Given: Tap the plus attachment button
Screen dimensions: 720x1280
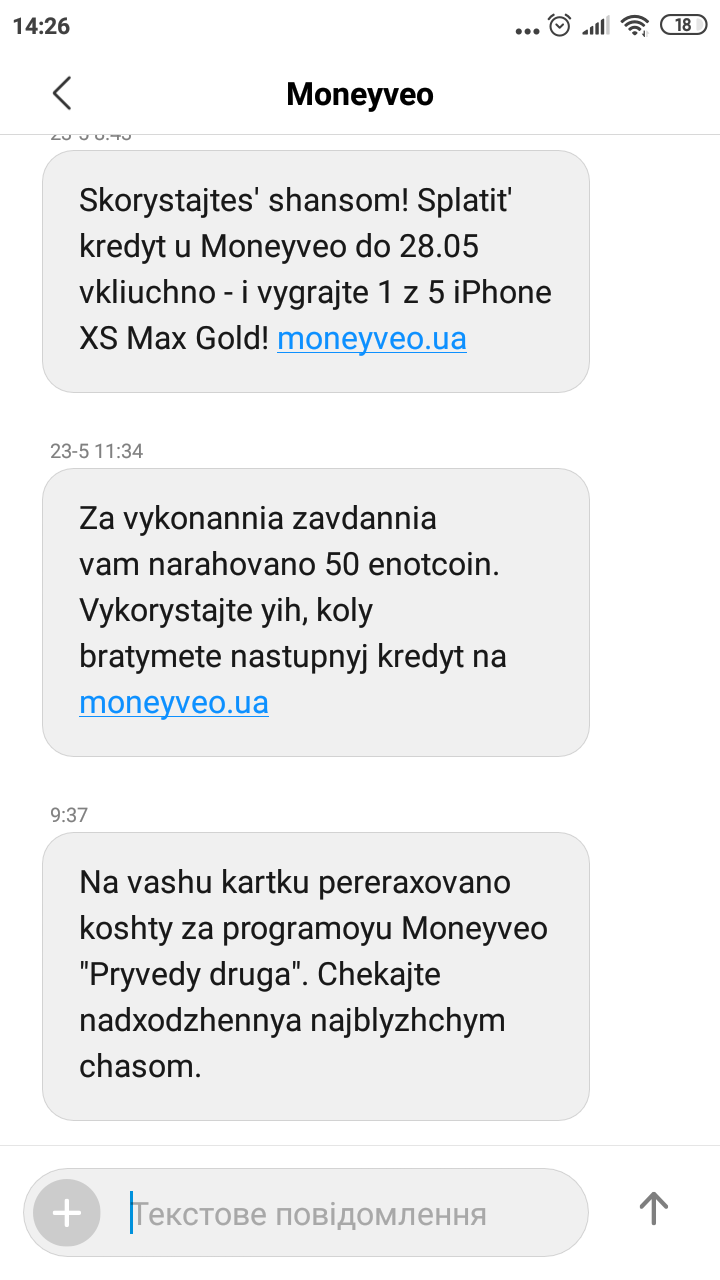Looking at the screenshot, I should [67, 1213].
